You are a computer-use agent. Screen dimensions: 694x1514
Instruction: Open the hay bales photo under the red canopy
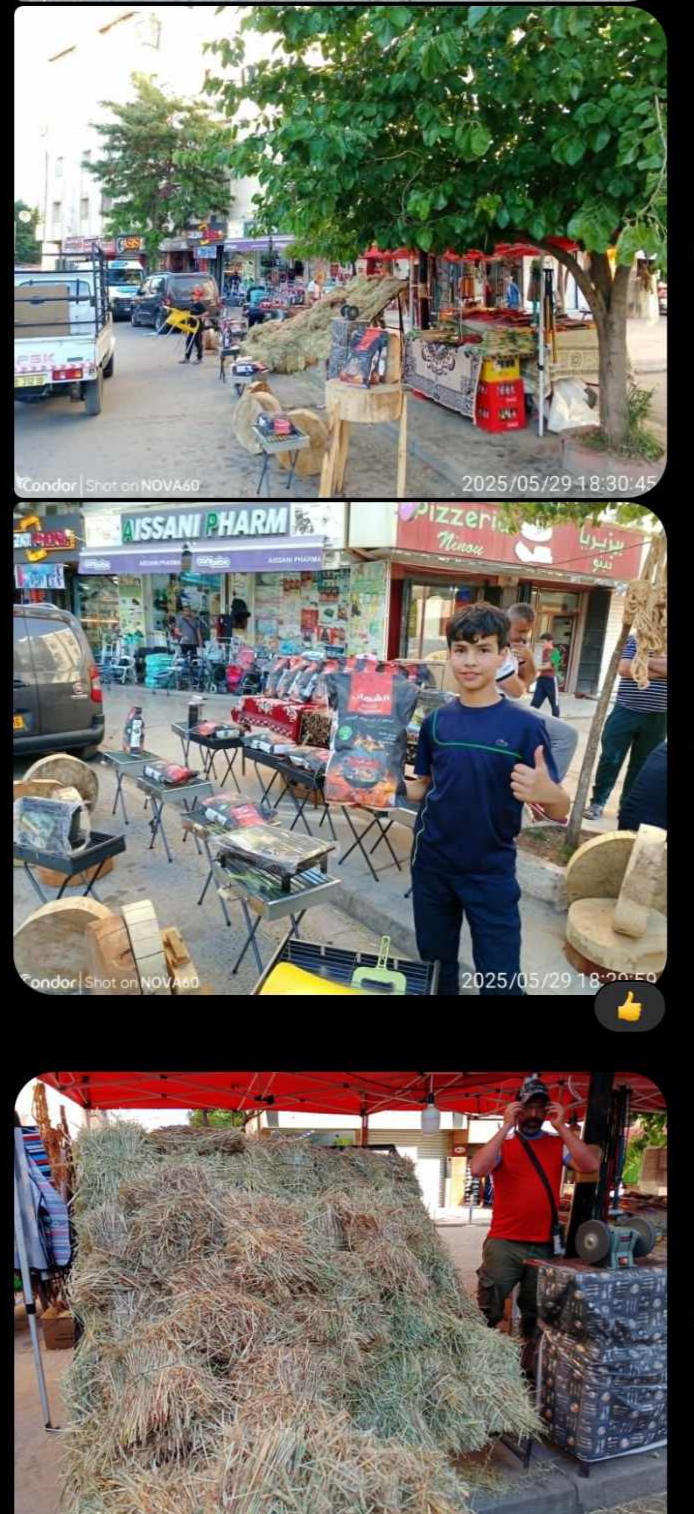click(x=340, y=1290)
